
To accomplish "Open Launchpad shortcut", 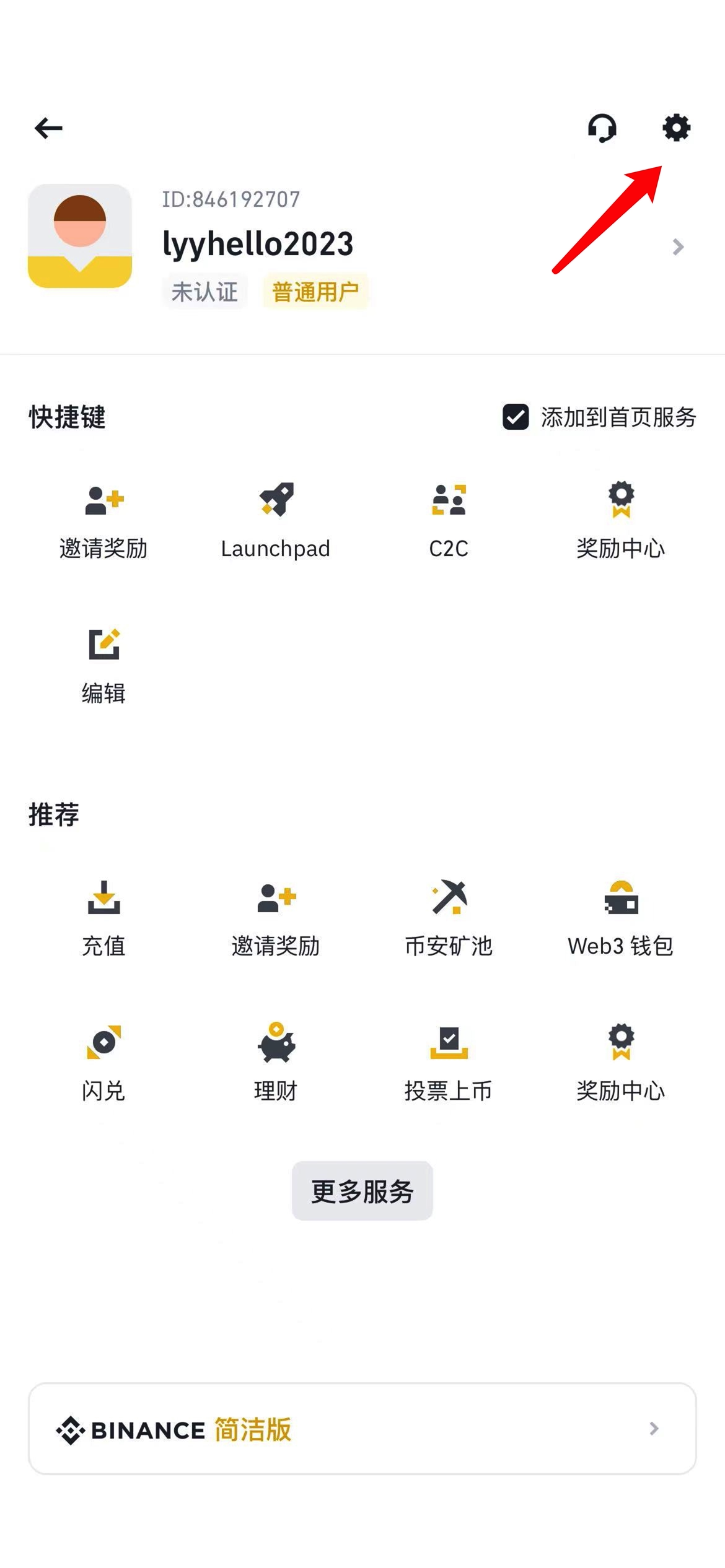I will tap(276, 520).
